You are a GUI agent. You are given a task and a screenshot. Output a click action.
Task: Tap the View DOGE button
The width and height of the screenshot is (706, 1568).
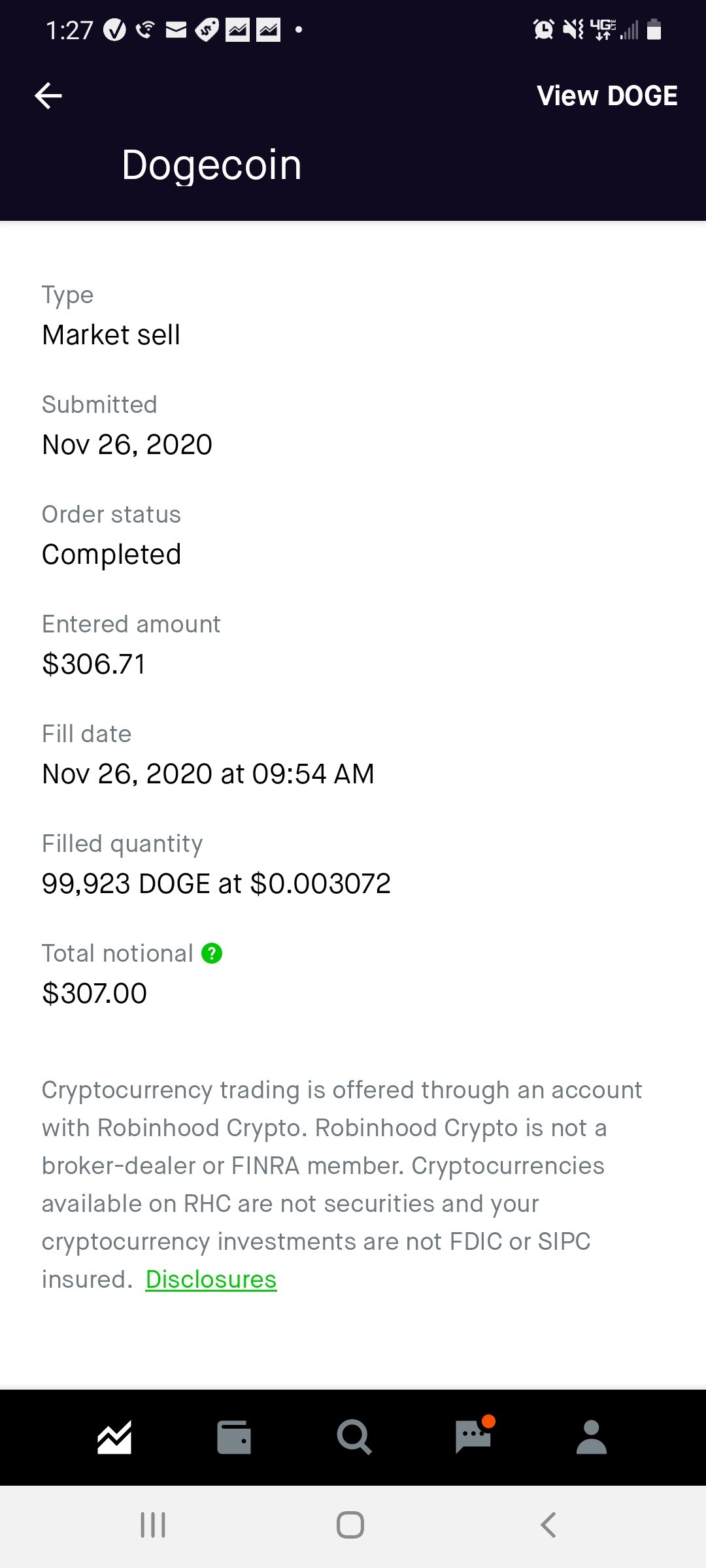[x=607, y=96]
